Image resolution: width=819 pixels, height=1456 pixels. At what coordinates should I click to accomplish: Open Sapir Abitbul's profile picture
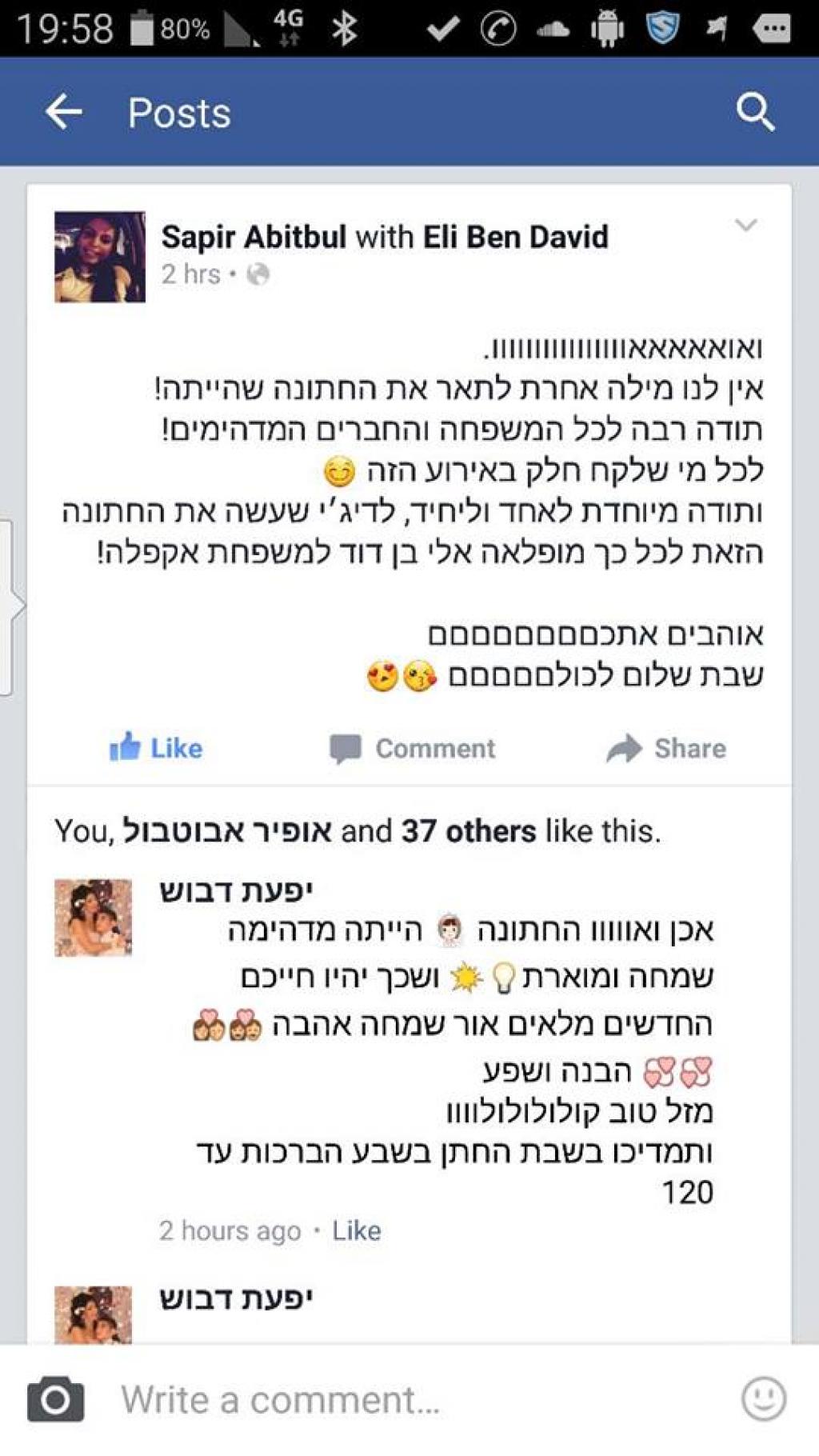coord(100,257)
